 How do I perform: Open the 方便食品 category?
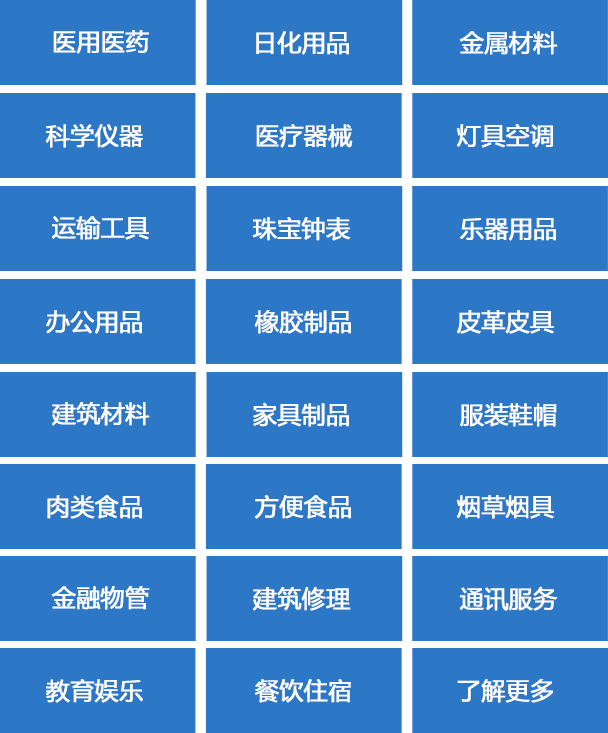coord(302,507)
